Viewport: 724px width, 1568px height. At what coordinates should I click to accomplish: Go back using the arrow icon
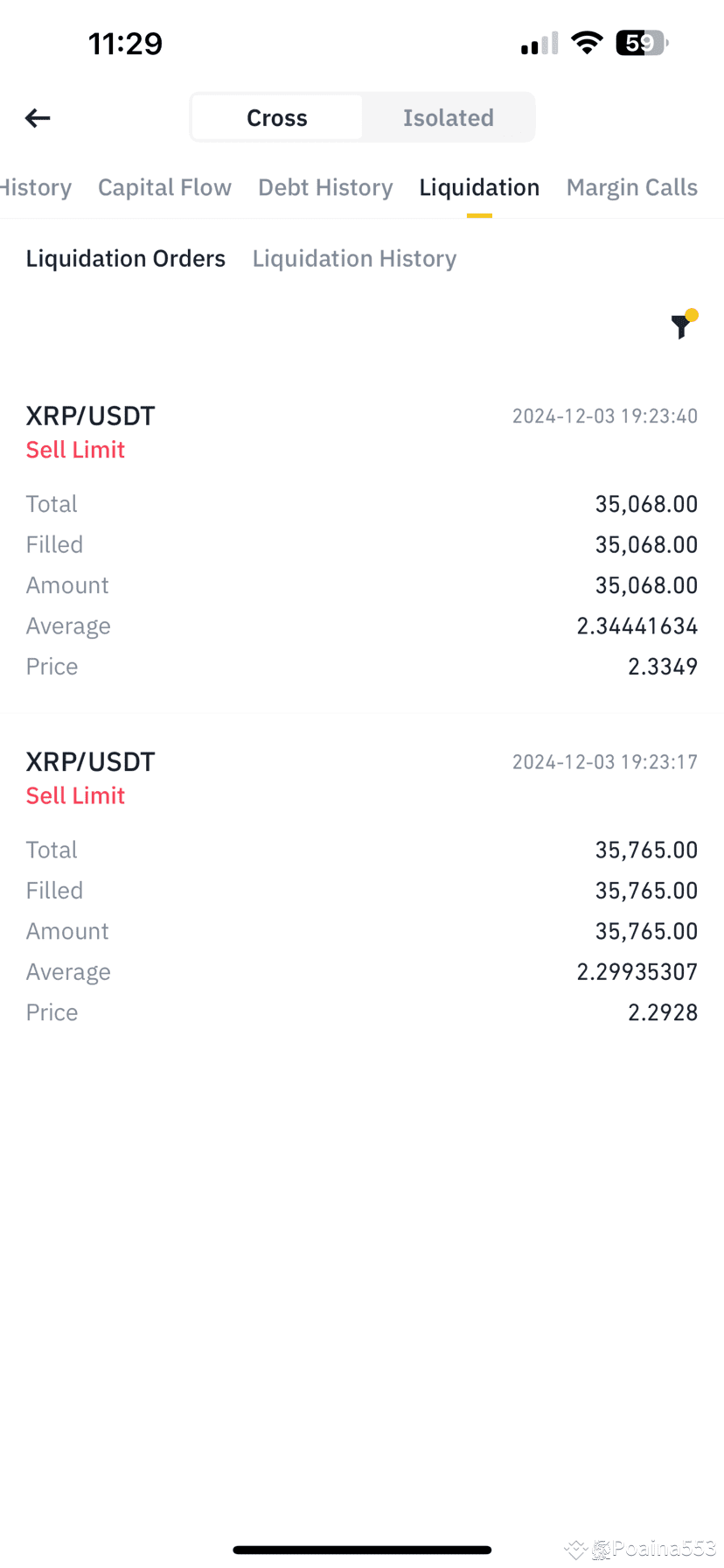point(38,118)
